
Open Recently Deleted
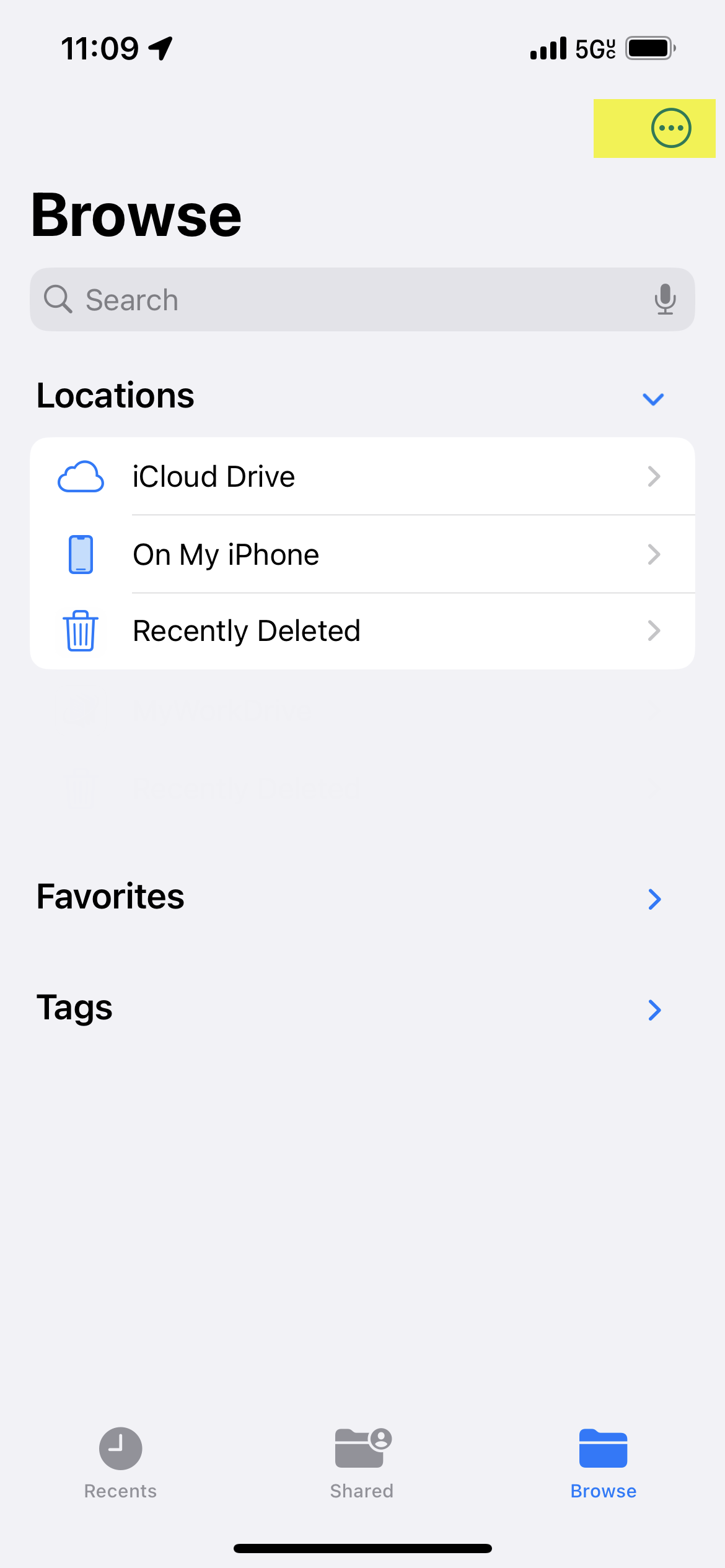[362, 631]
